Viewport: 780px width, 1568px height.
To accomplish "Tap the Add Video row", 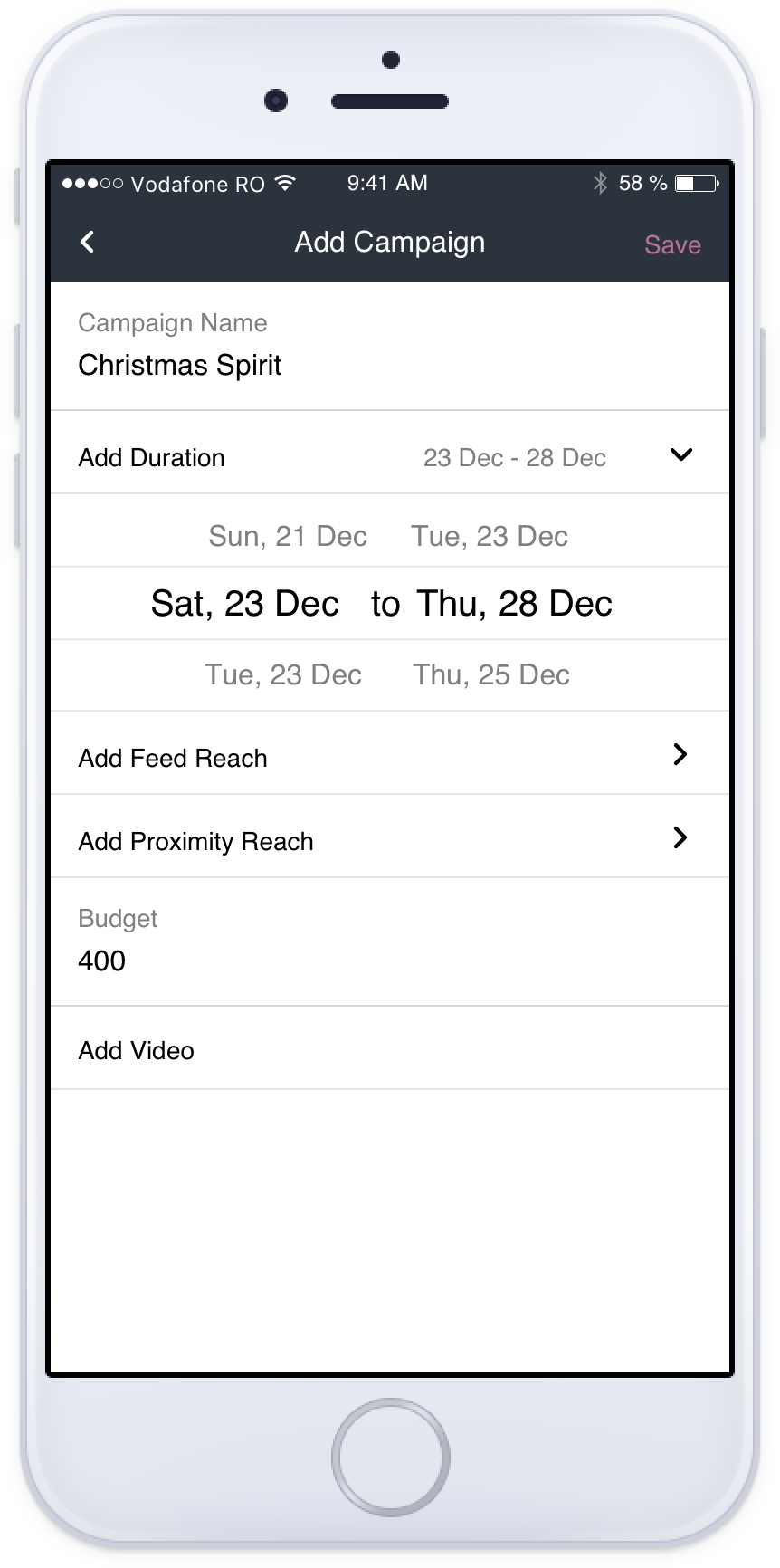I will [390, 1048].
